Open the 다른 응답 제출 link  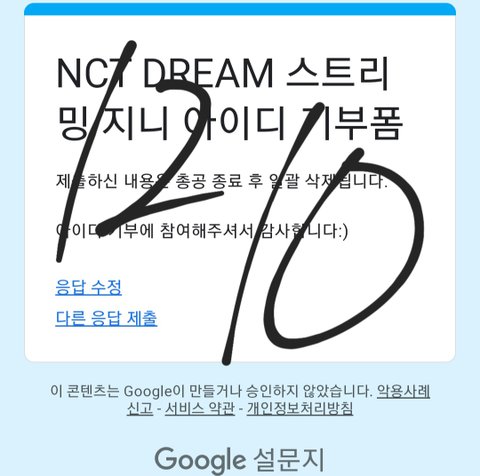(106, 318)
